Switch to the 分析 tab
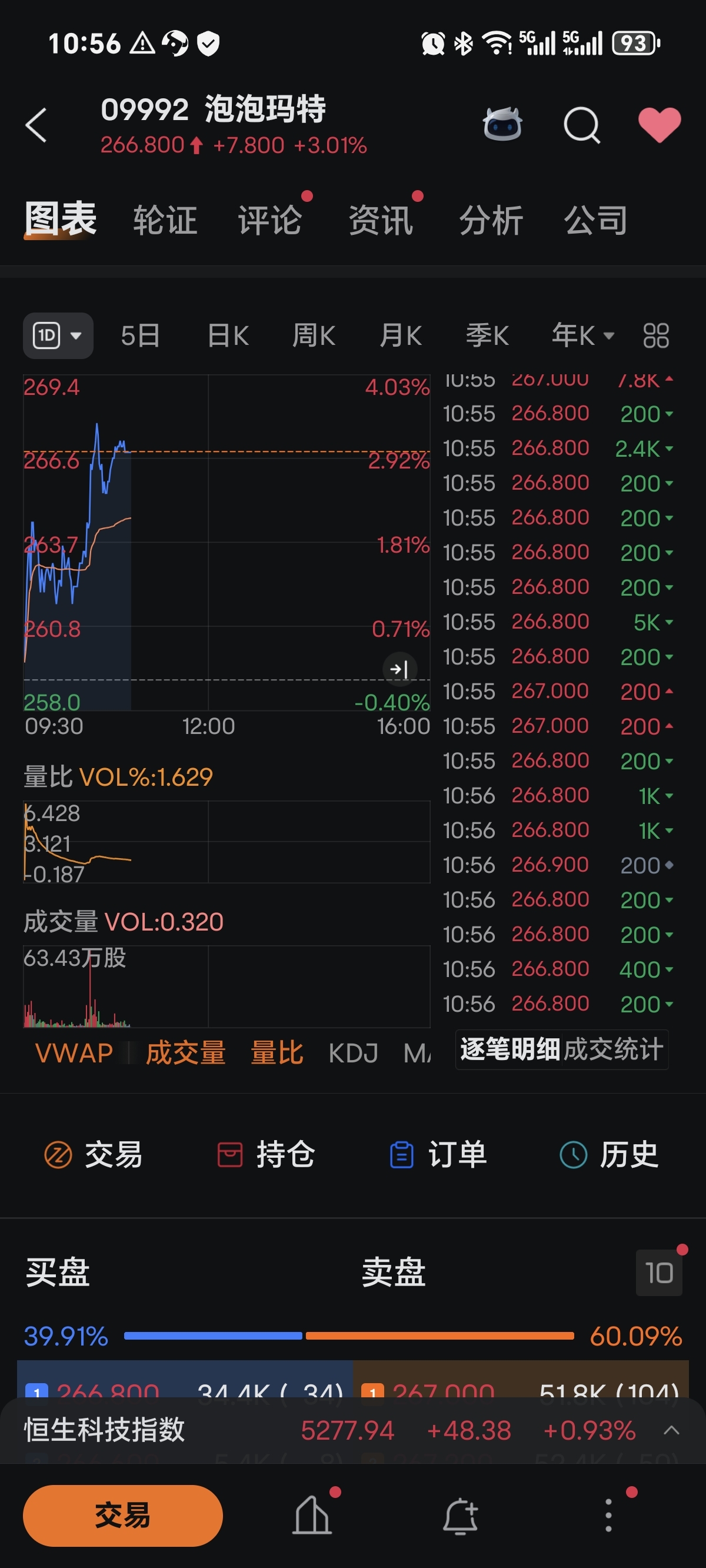The height and width of the screenshot is (1568, 706). [491, 220]
